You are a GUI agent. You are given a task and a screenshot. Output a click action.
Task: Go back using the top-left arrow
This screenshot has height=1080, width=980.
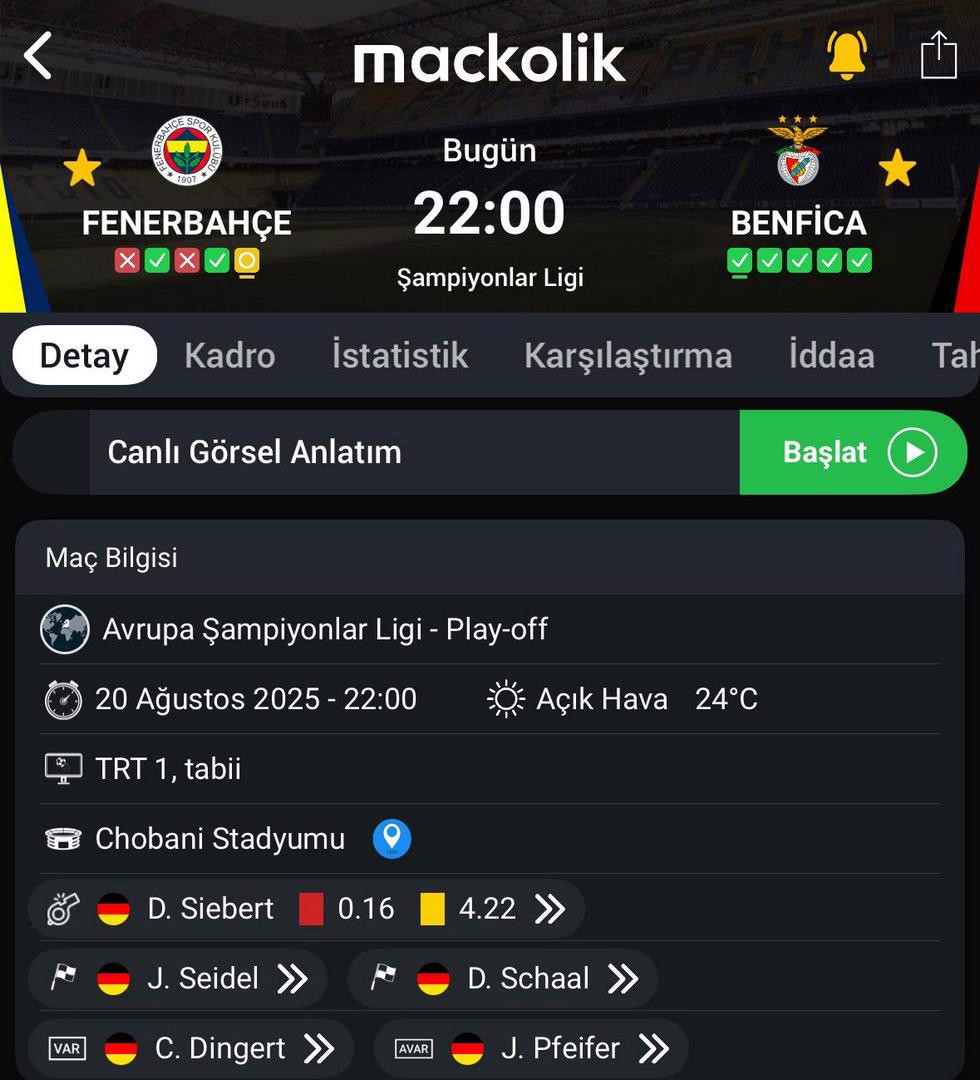point(38,56)
